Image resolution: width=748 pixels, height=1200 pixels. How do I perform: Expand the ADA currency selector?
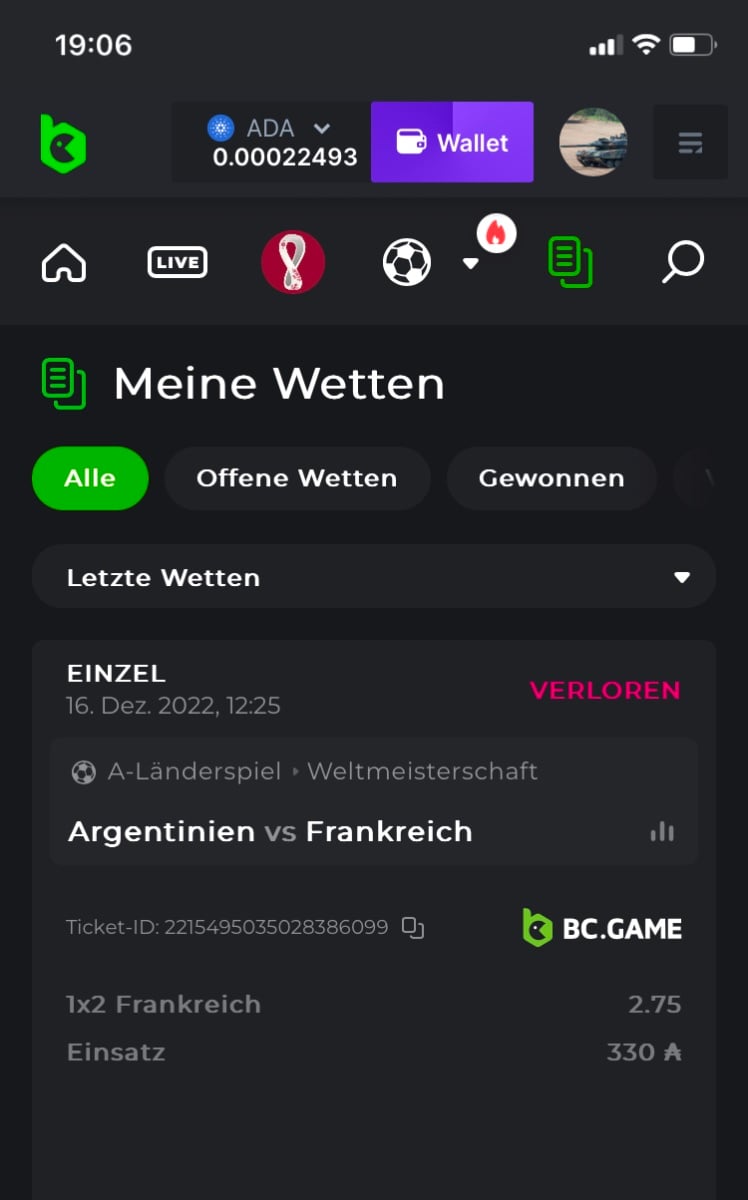pyautogui.click(x=321, y=128)
